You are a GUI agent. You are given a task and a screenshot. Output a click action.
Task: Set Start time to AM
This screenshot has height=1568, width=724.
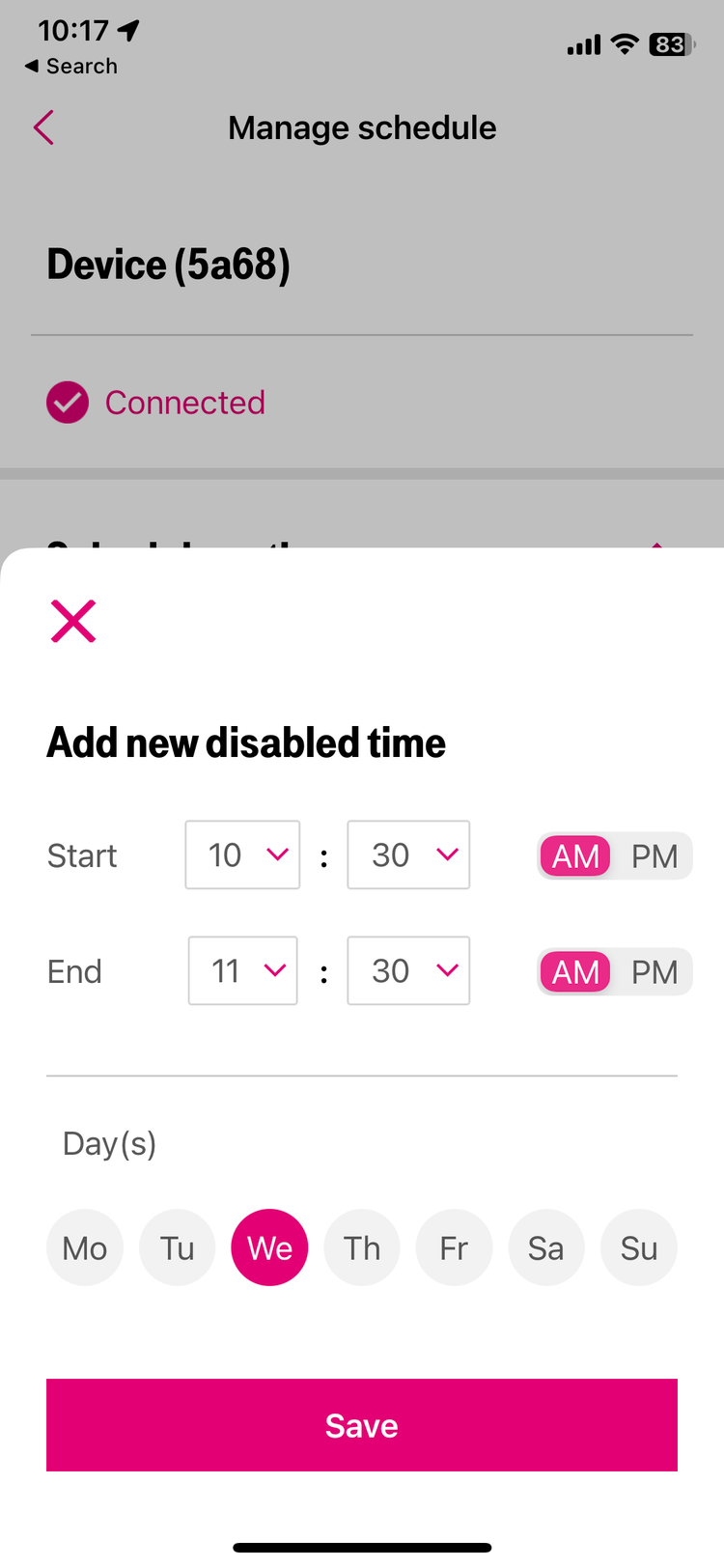575,856
